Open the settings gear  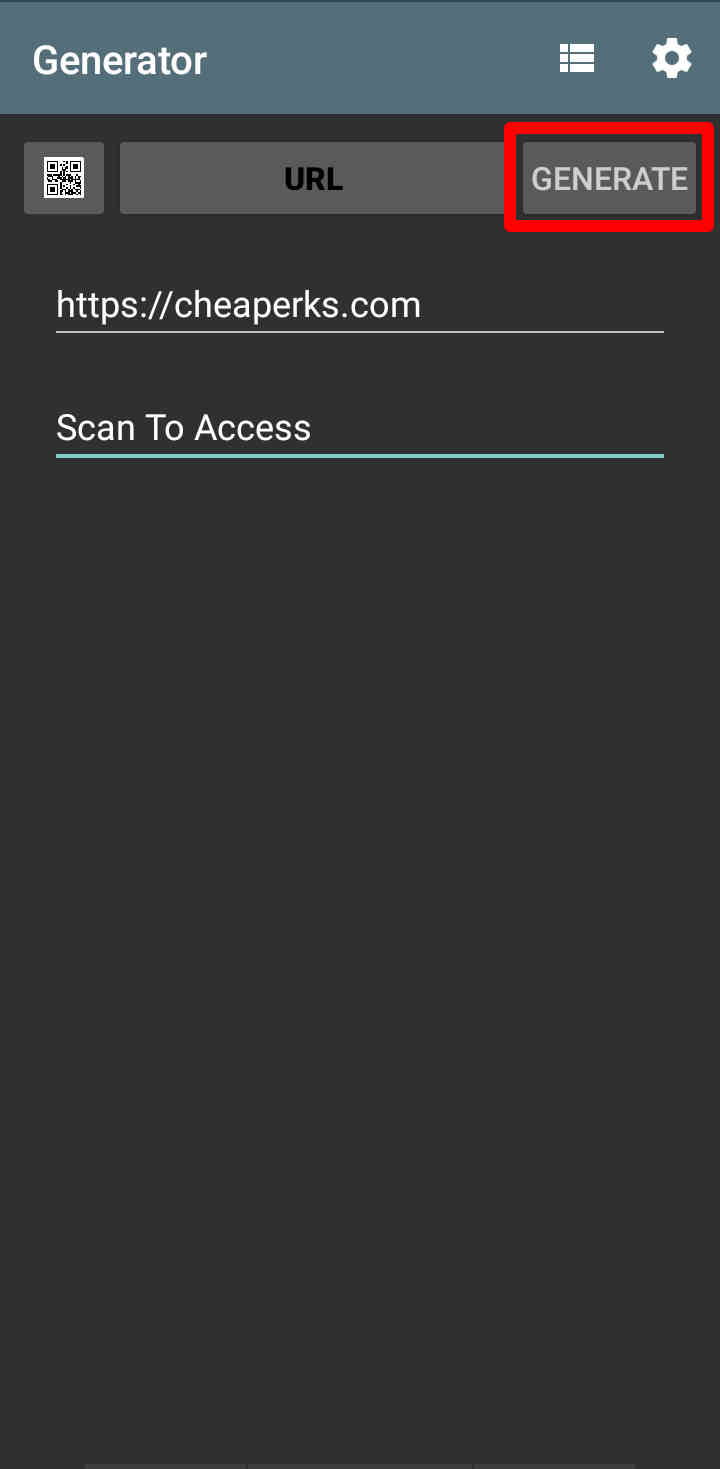(671, 59)
